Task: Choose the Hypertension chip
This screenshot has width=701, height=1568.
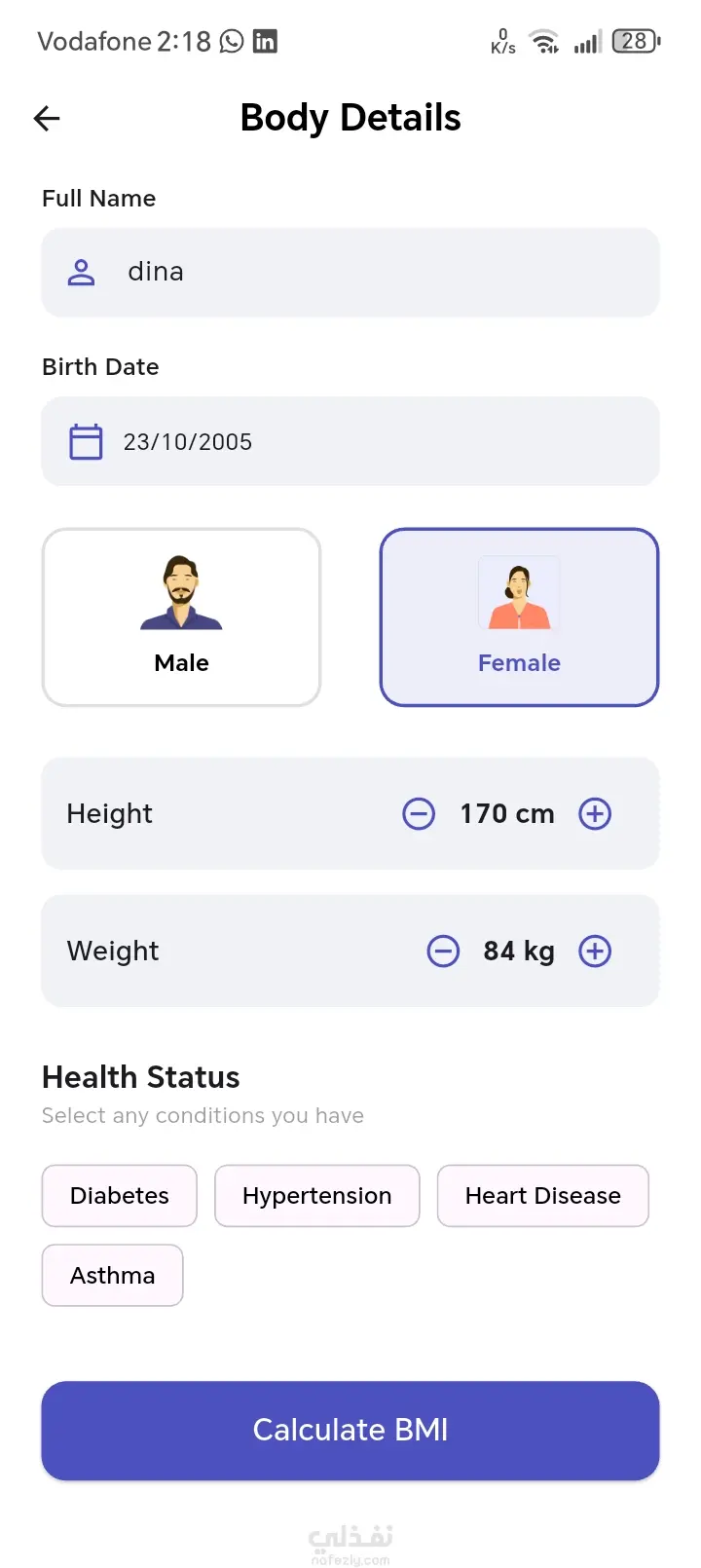Action: [317, 1196]
